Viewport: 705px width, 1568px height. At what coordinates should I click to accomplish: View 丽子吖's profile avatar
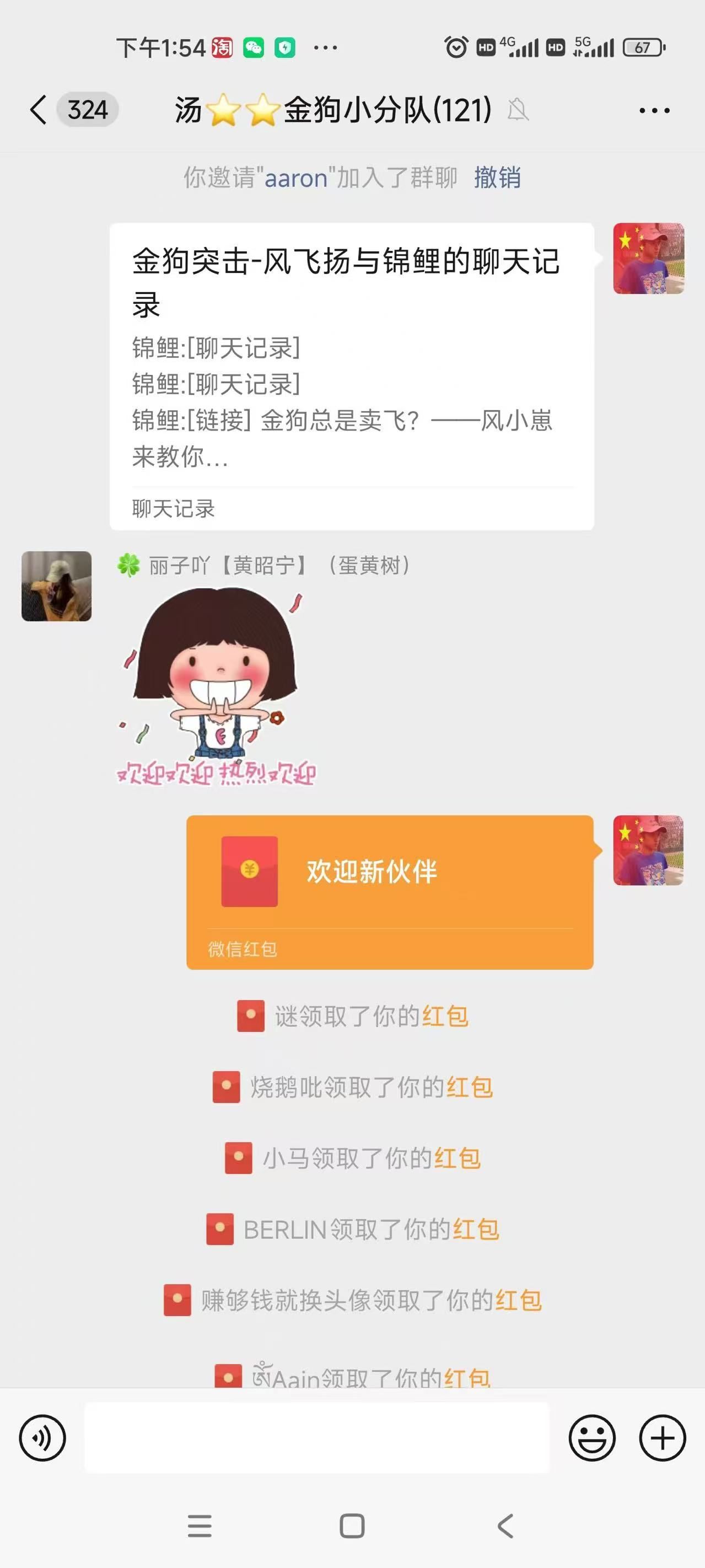[57, 586]
